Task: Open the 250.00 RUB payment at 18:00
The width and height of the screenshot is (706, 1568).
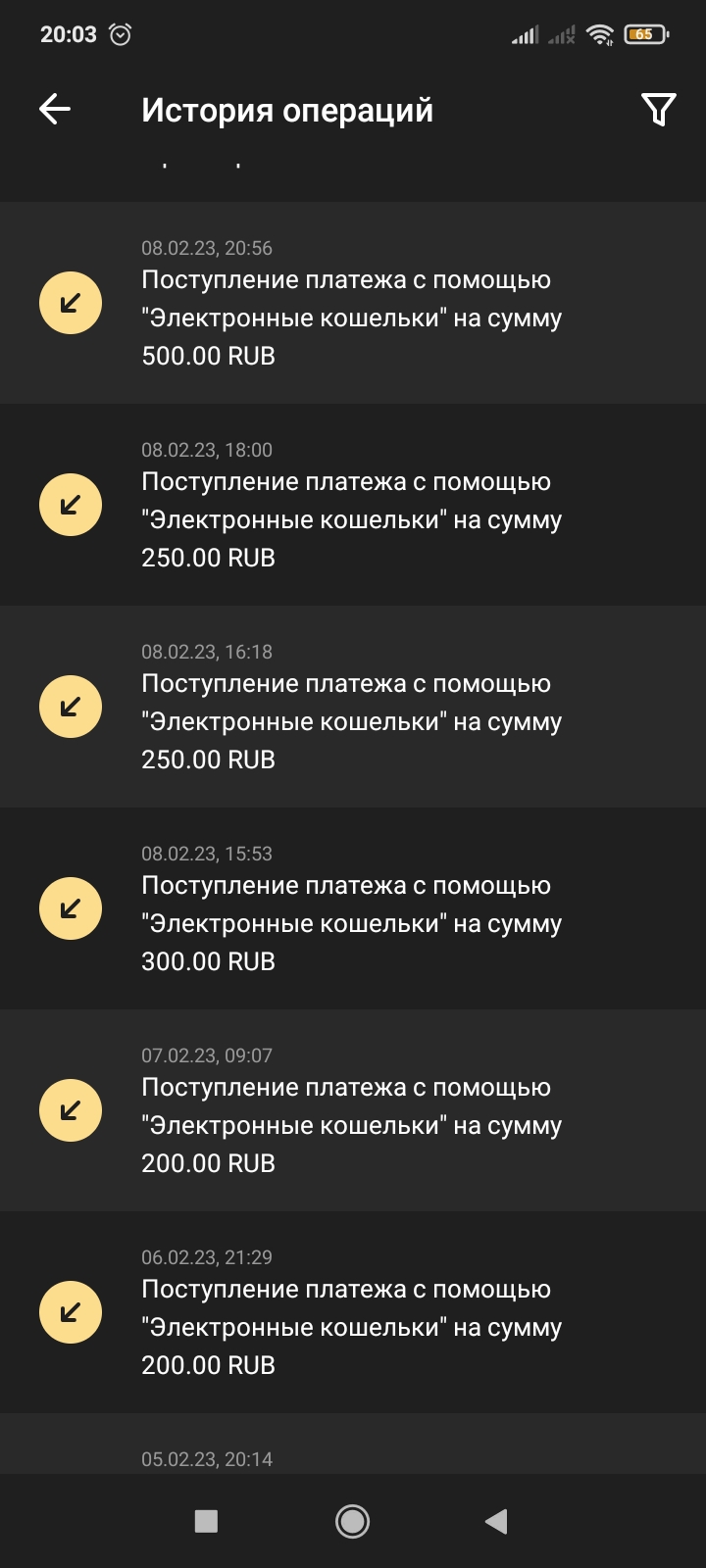Action: pyautogui.click(x=353, y=505)
